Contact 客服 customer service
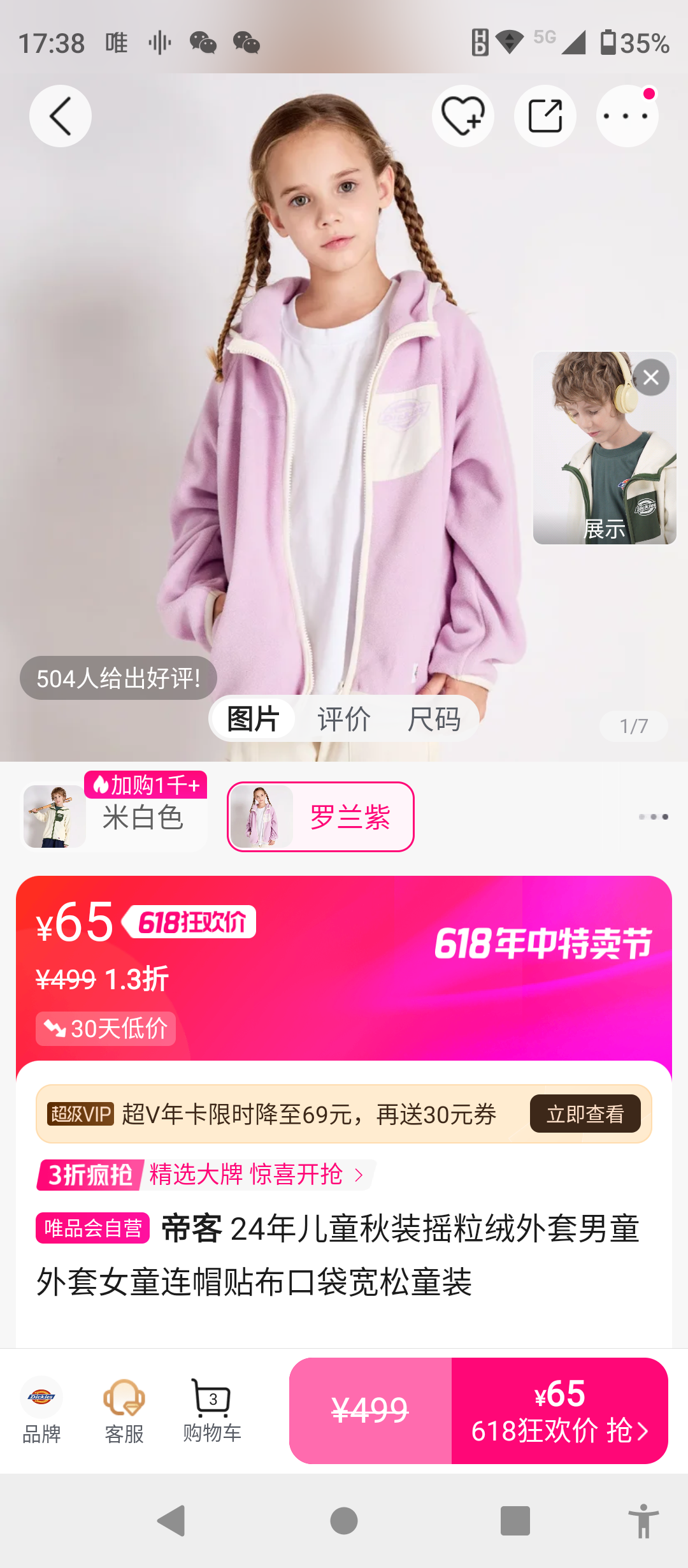 [x=124, y=1410]
